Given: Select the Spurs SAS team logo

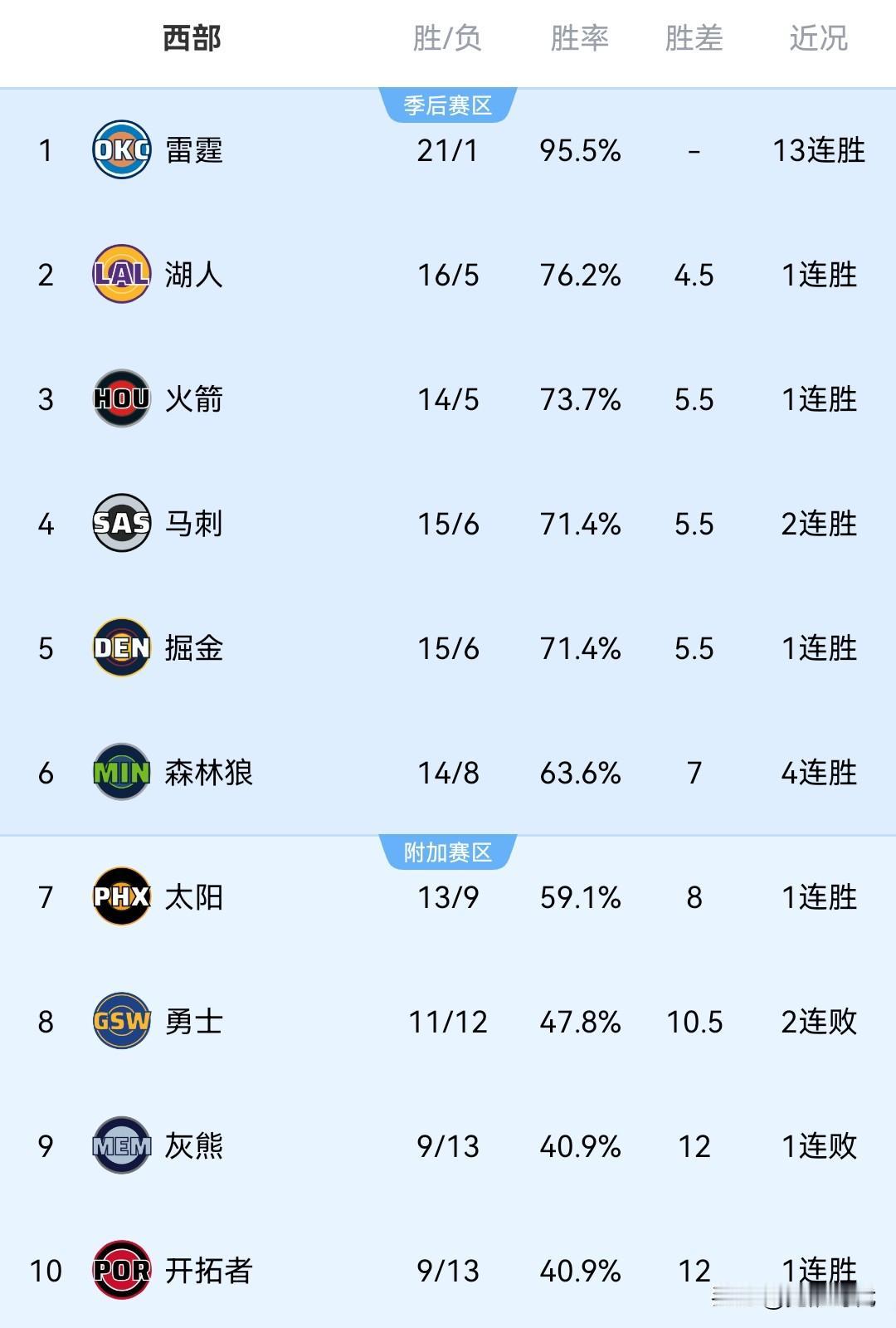Looking at the screenshot, I should [121, 524].
